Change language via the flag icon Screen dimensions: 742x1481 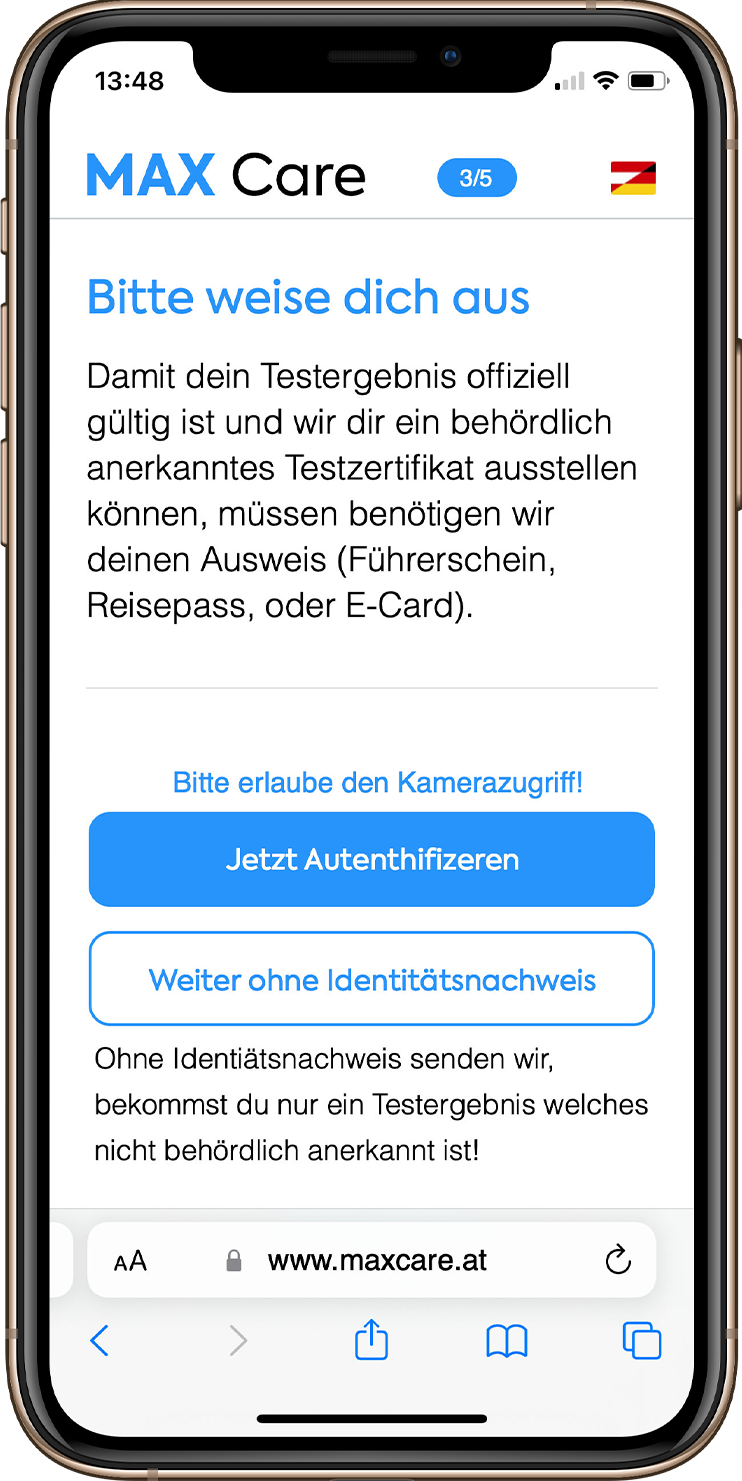pyautogui.click(x=633, y=178)
